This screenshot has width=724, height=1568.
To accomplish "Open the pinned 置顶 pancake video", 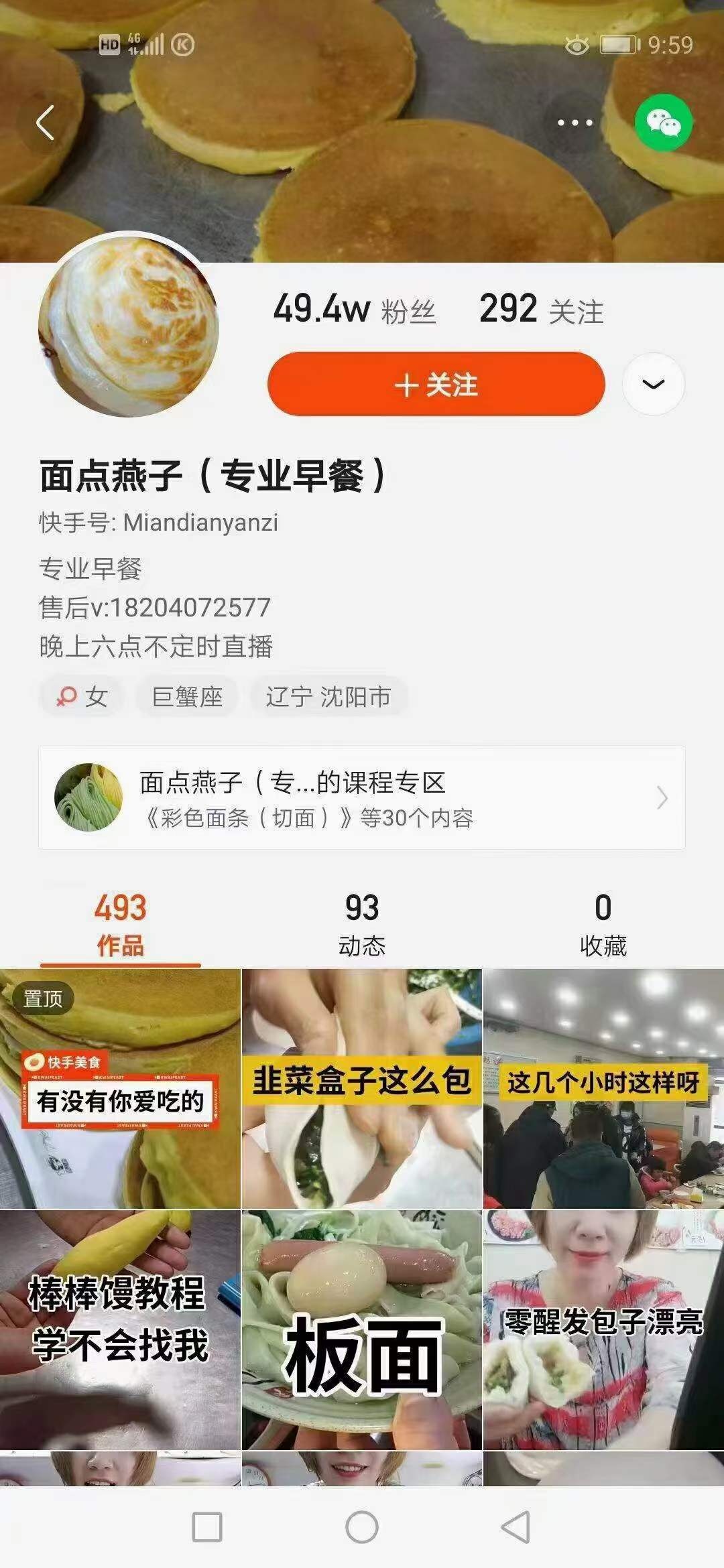I will tap(121, 1086).
